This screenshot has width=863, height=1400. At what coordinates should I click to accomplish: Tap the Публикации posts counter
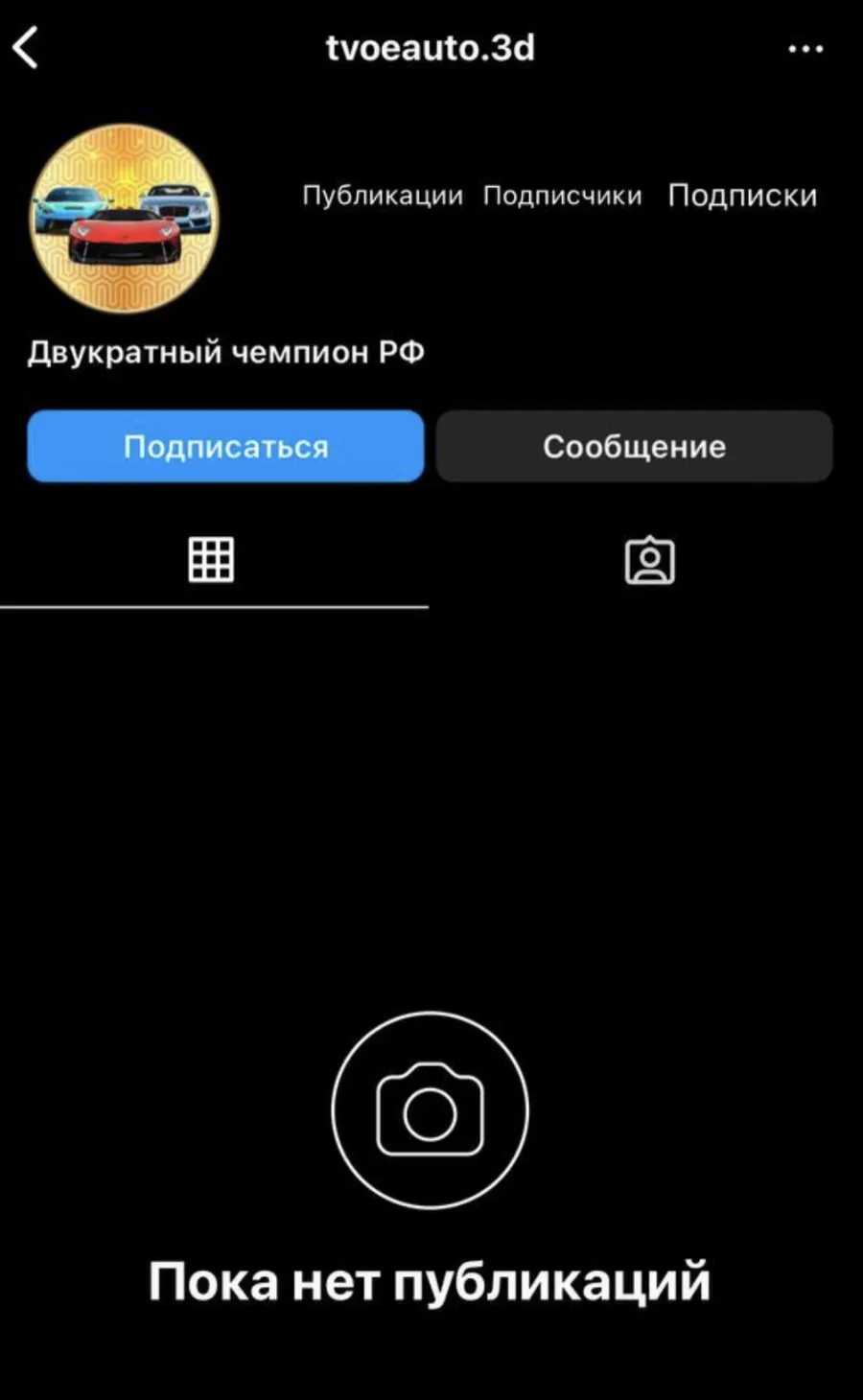point(383,196)
